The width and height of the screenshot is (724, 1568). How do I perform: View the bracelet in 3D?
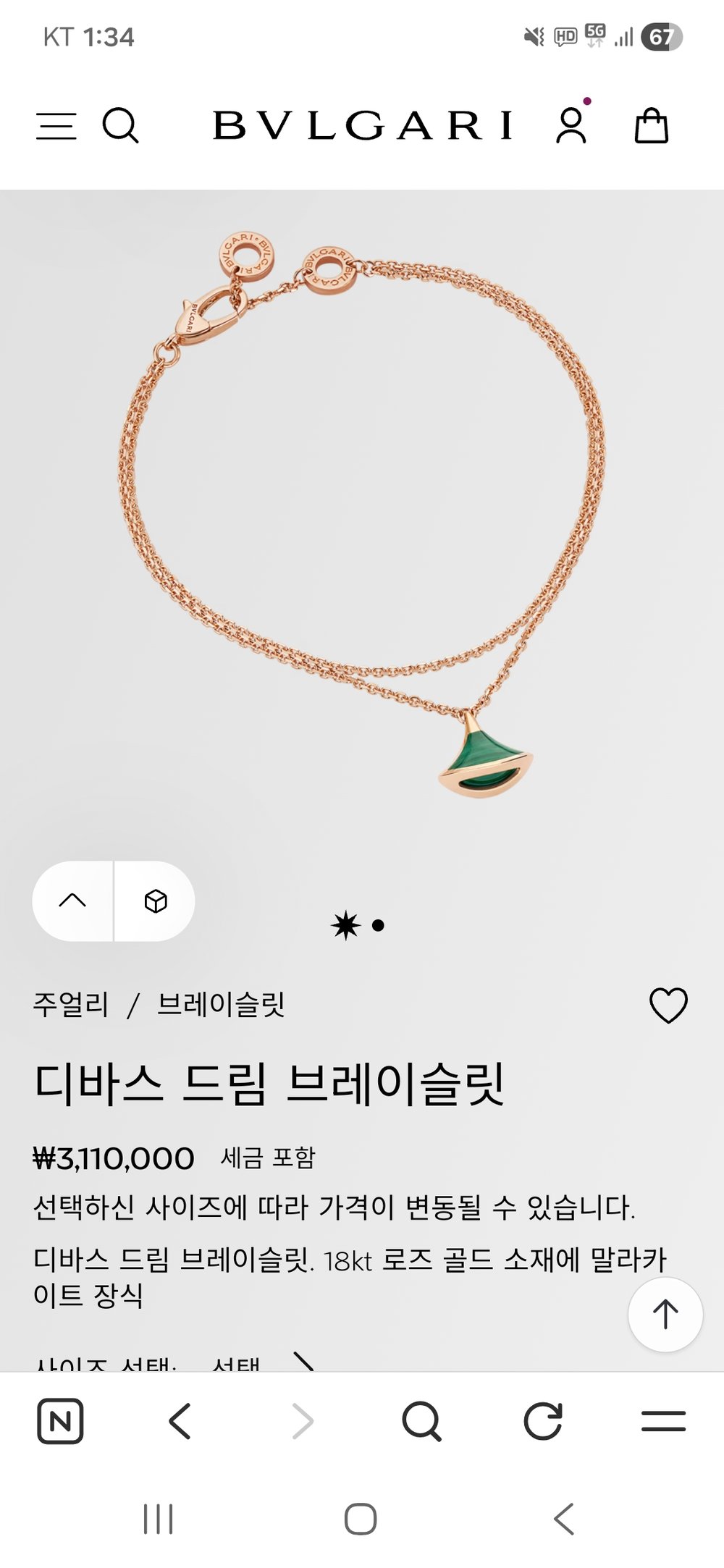pyautogui.click(x=155, y=901)
